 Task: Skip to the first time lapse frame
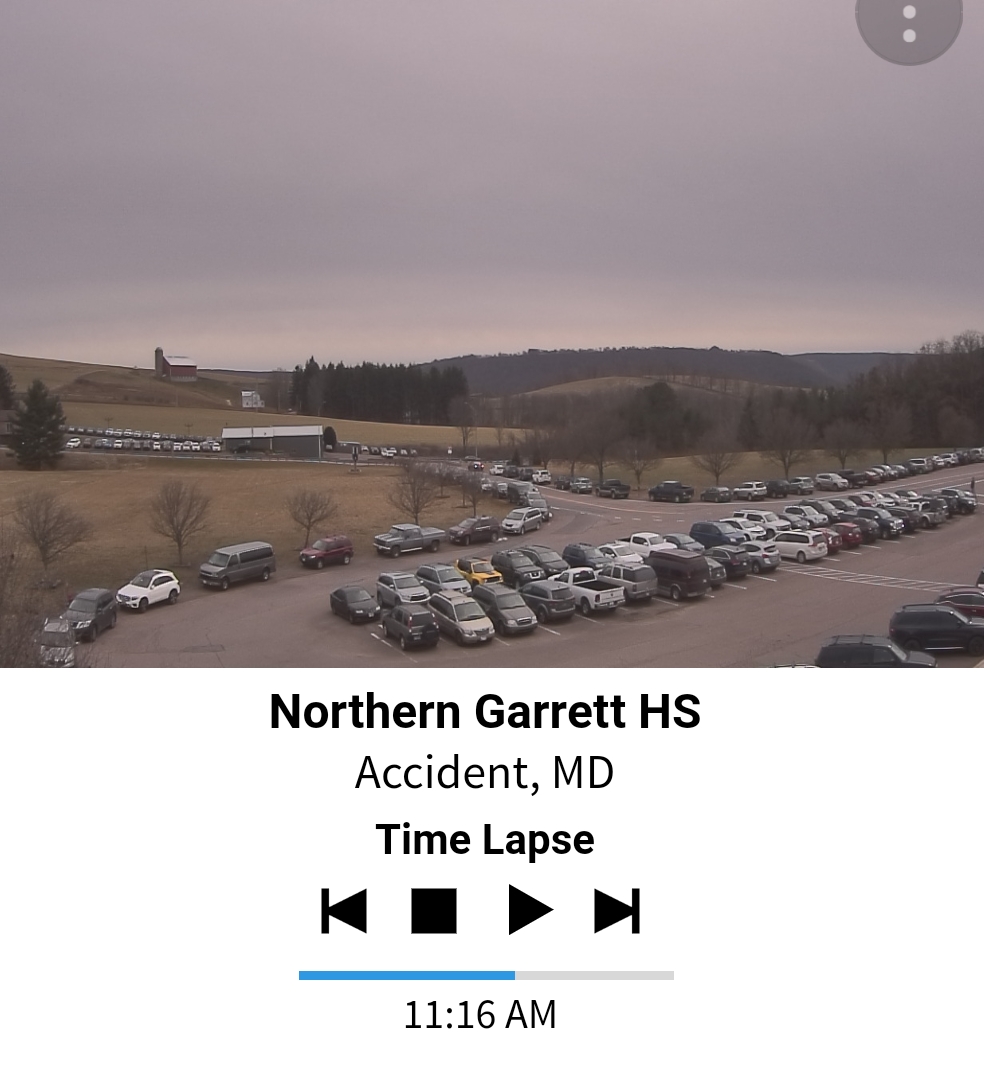(x=344, y=911)
